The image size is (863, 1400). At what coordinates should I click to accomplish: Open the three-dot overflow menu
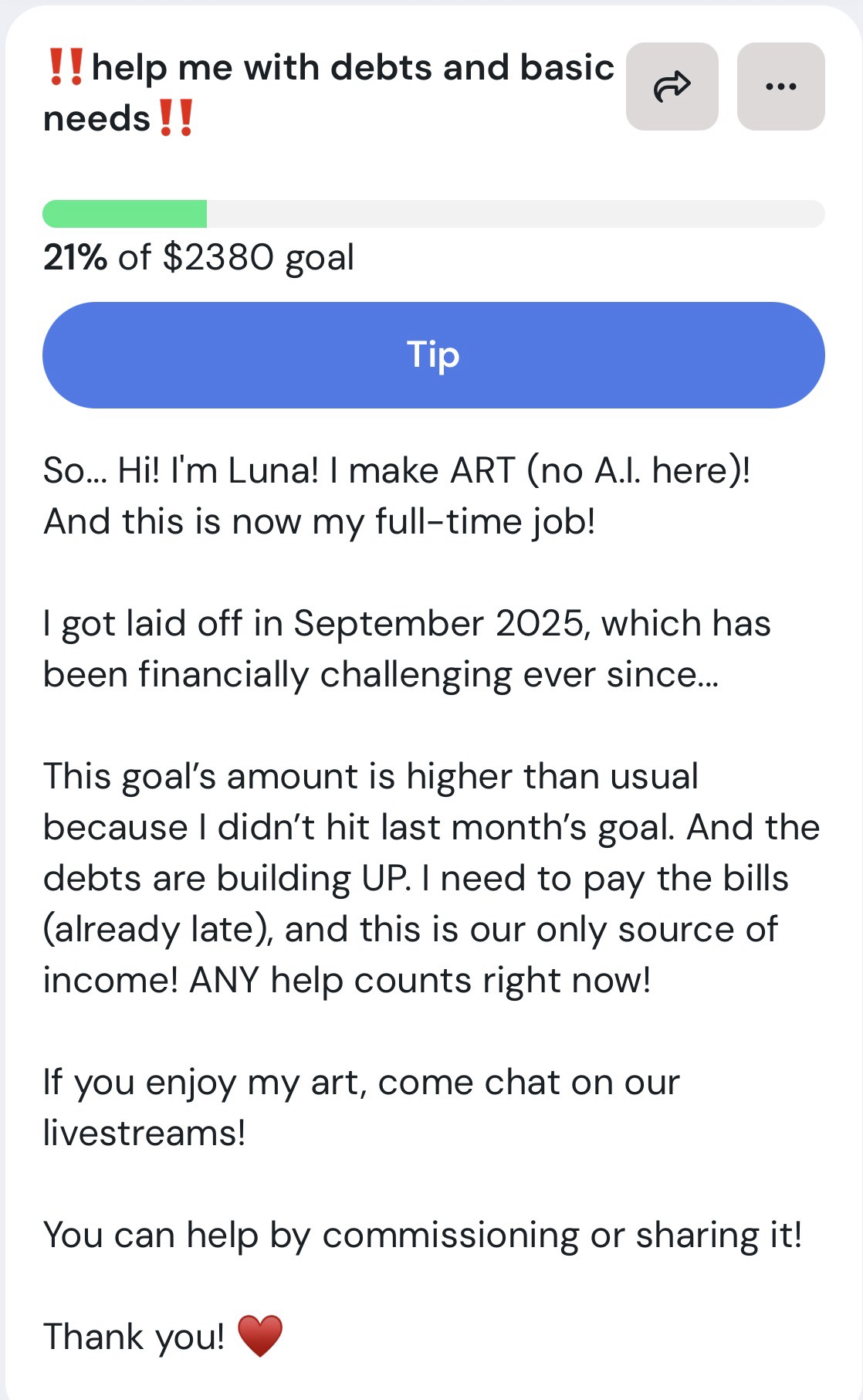tap(780, 86)
